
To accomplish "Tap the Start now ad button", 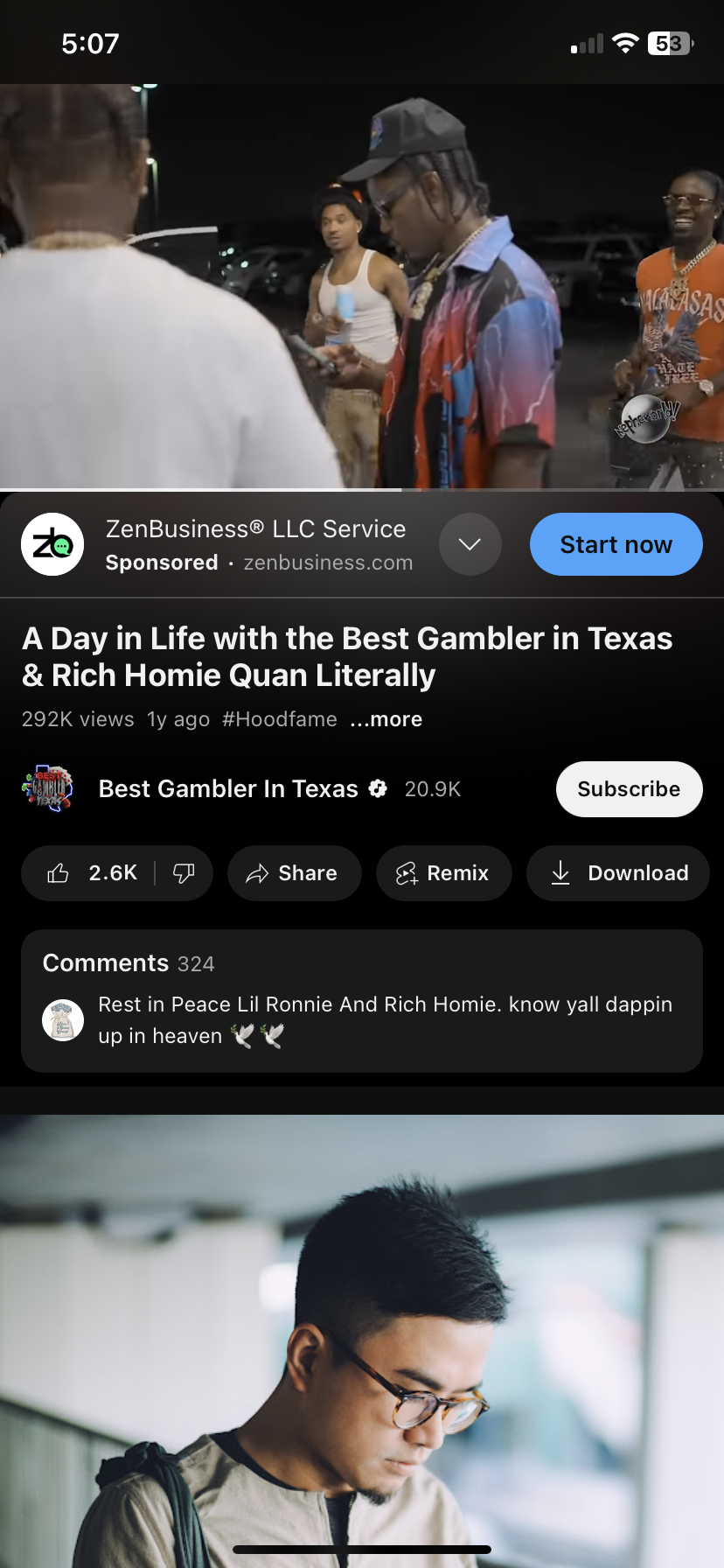I will point(616,544).
